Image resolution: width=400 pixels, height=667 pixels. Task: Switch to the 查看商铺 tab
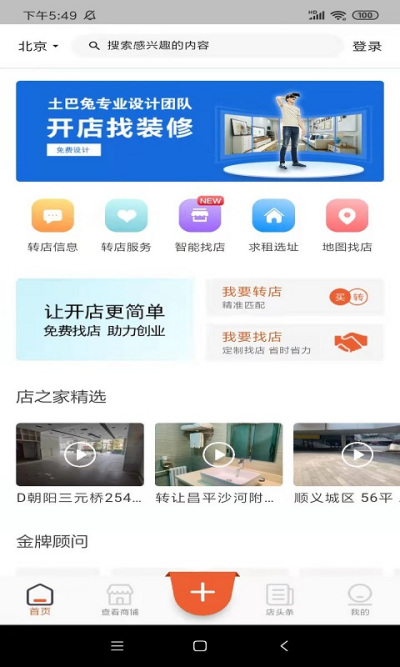(x=120, y=600)
